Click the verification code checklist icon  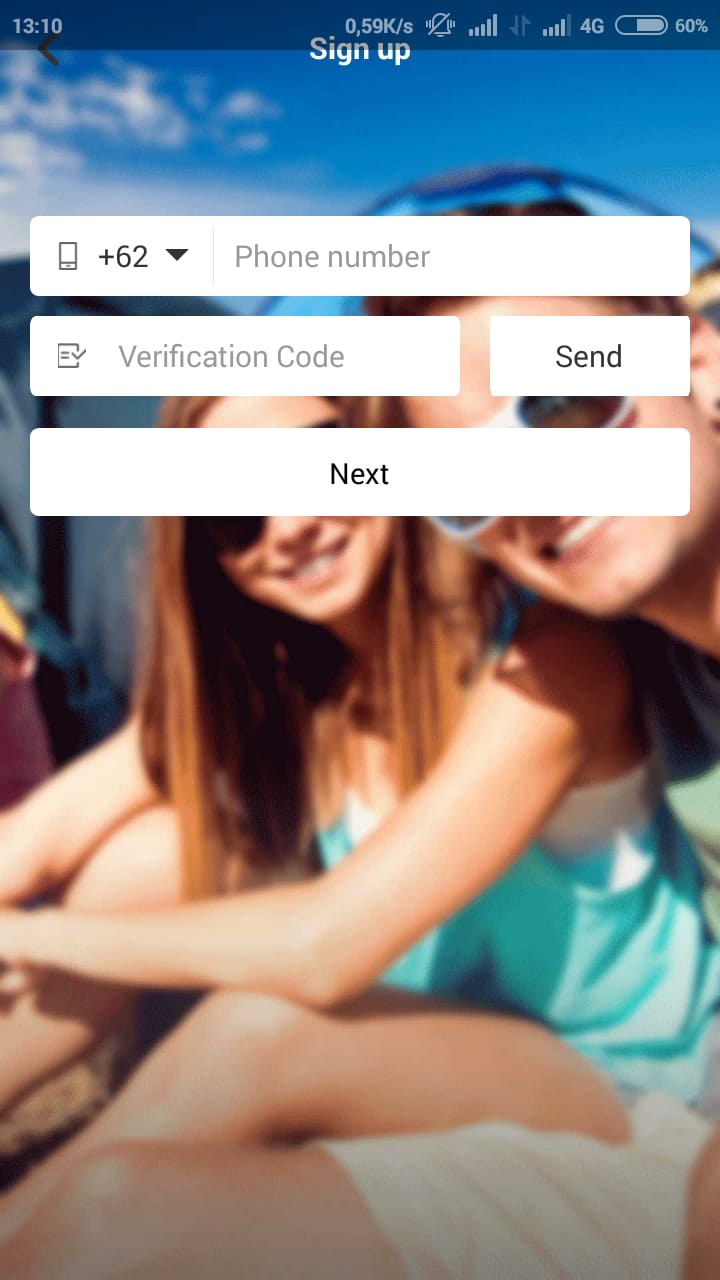70,356
